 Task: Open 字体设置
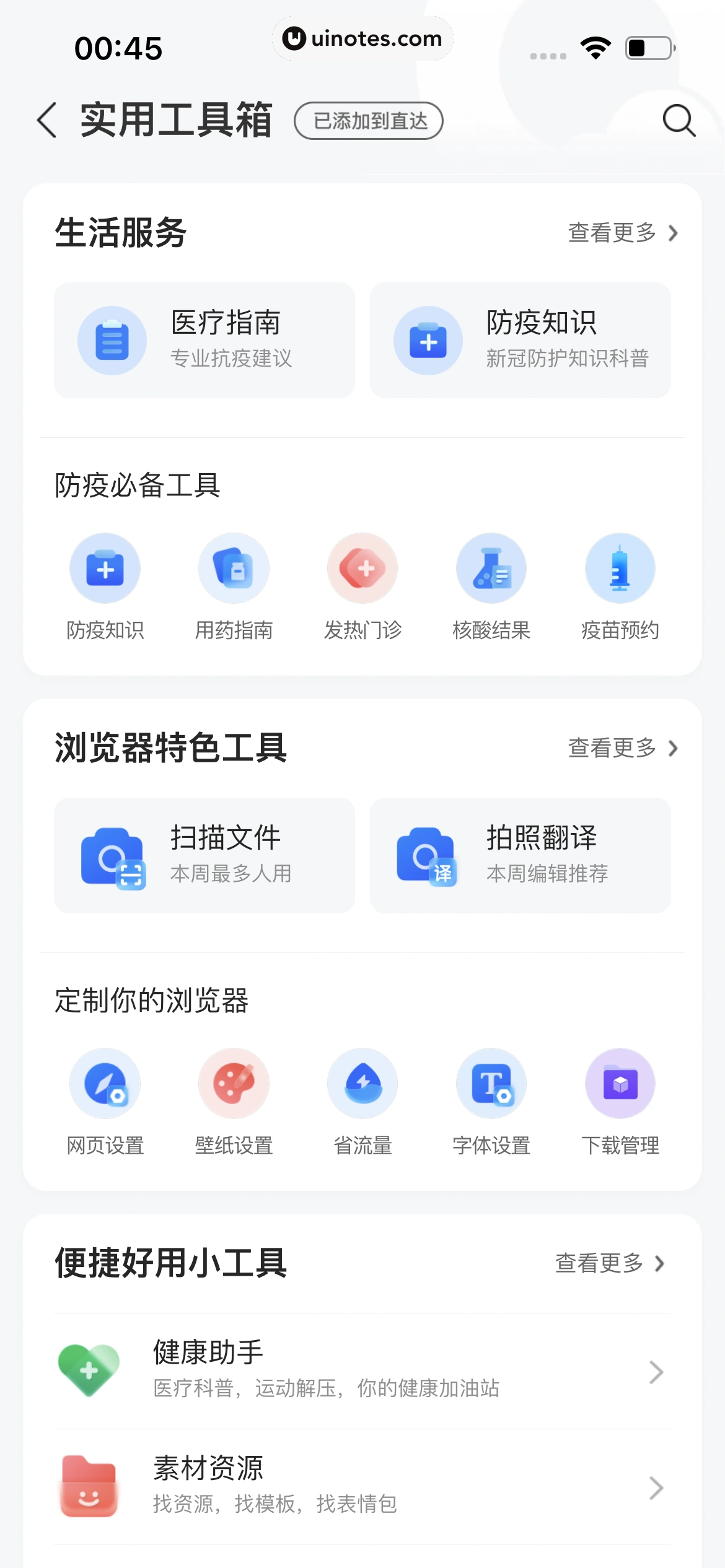point(491,1100)
